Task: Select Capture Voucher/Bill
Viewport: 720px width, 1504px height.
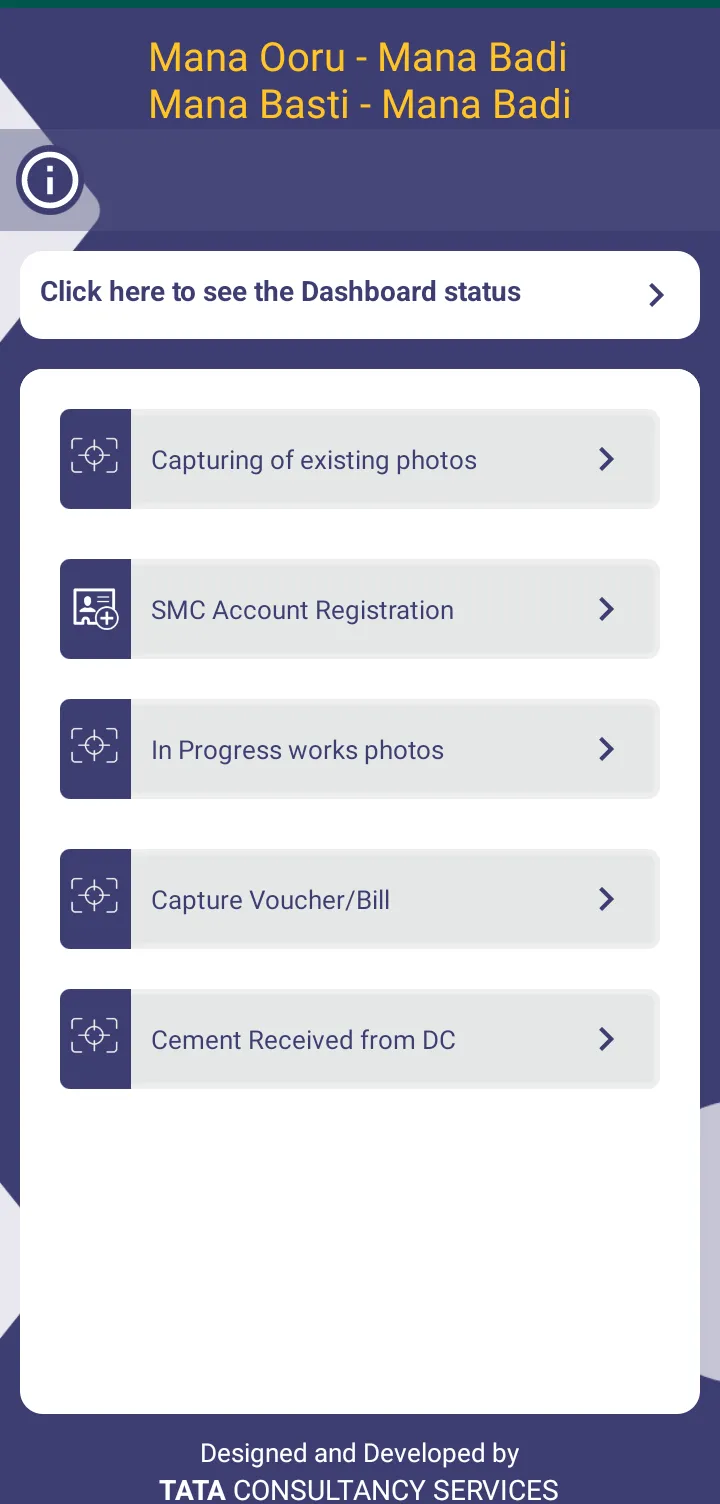Action: coord(360,899)
